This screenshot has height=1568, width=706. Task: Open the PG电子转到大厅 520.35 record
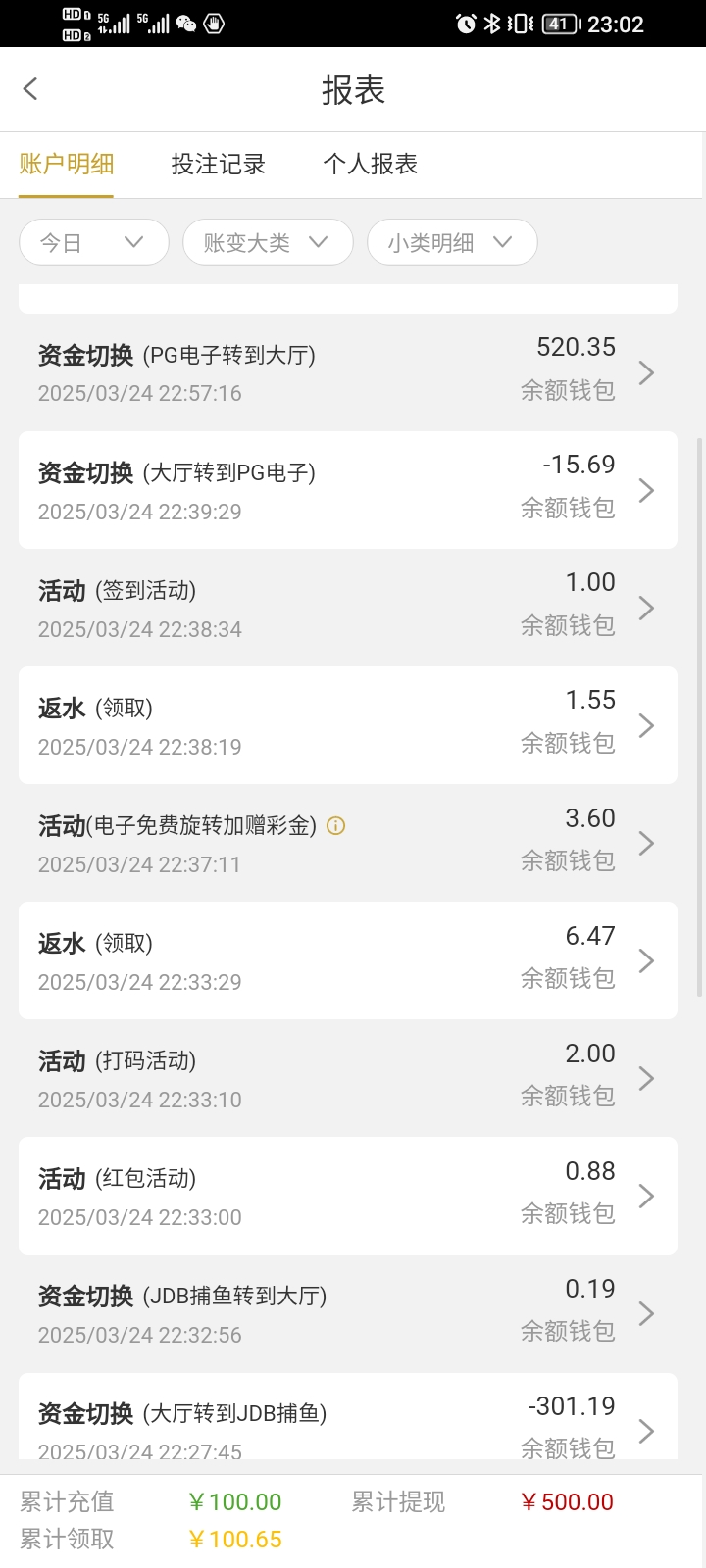tap(347, 372)
